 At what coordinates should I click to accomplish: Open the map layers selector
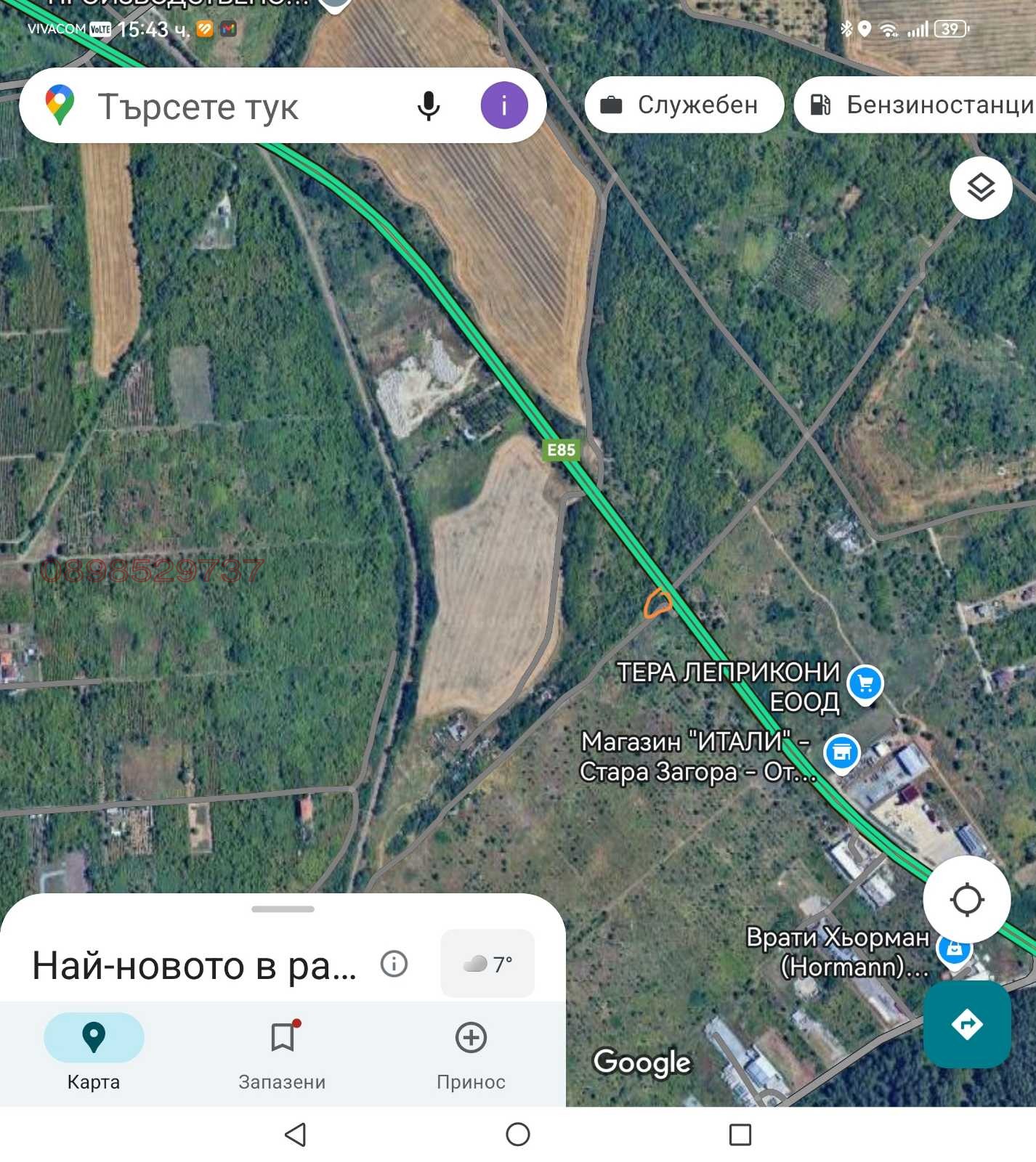(x=981, y=188)
